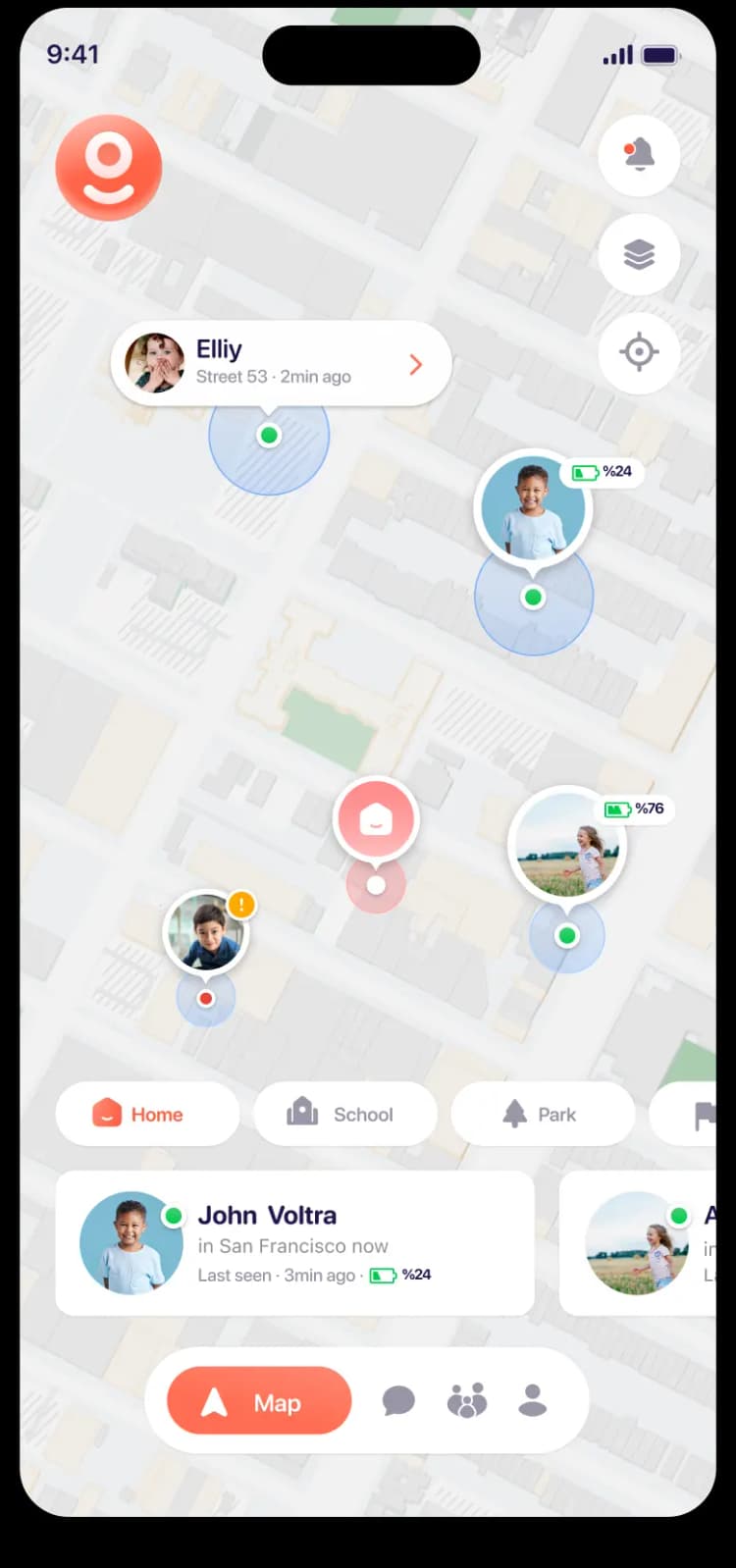The width and height of the screenshot is (736, 1568).
Task: Open the notifications bell
Action: [639, 156]
